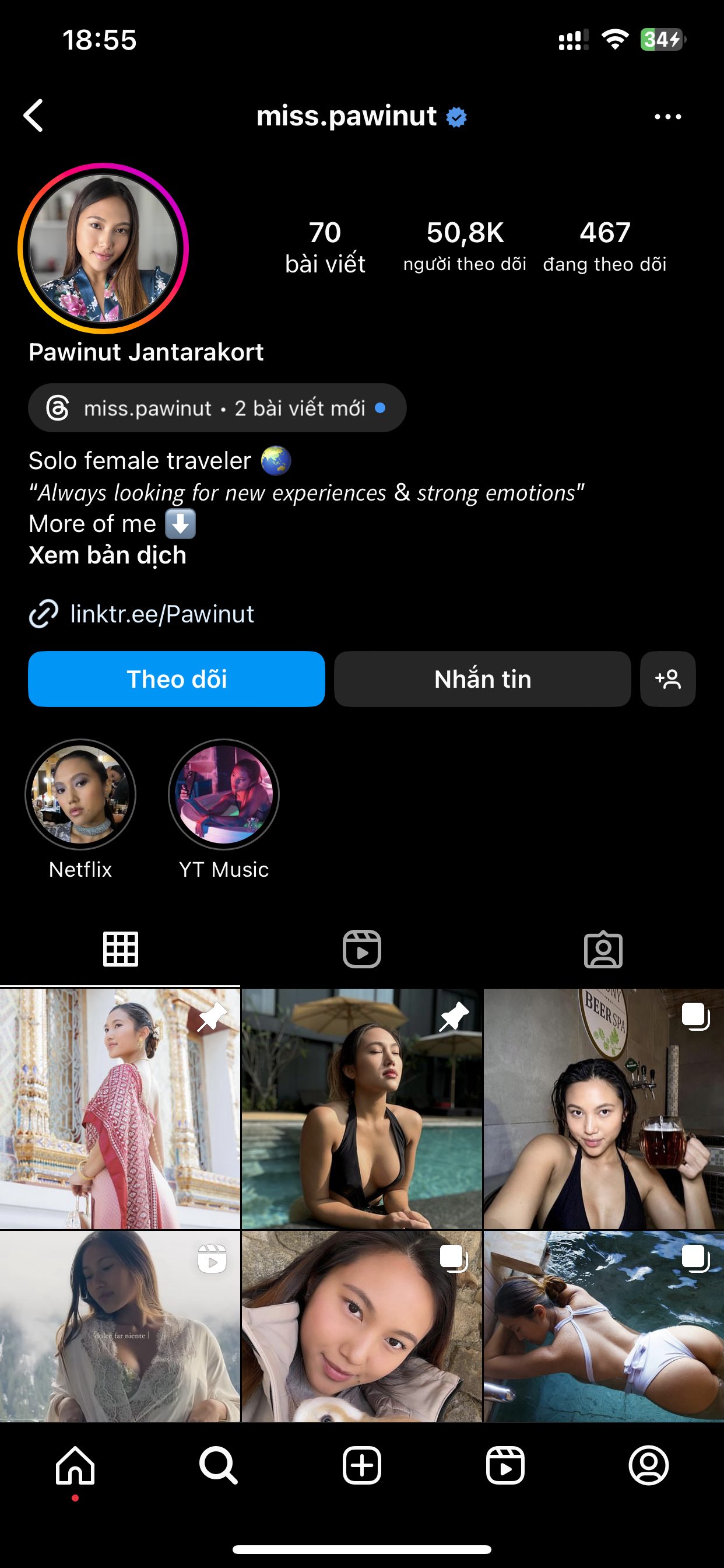Show suggested accounts with add-person icon
The height and width of the screenshot is (1568, 724).
tap(667, 678)
